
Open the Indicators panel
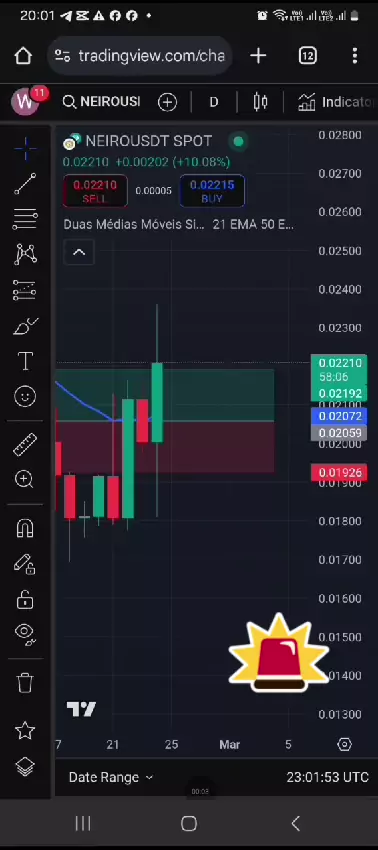[336, 102]
